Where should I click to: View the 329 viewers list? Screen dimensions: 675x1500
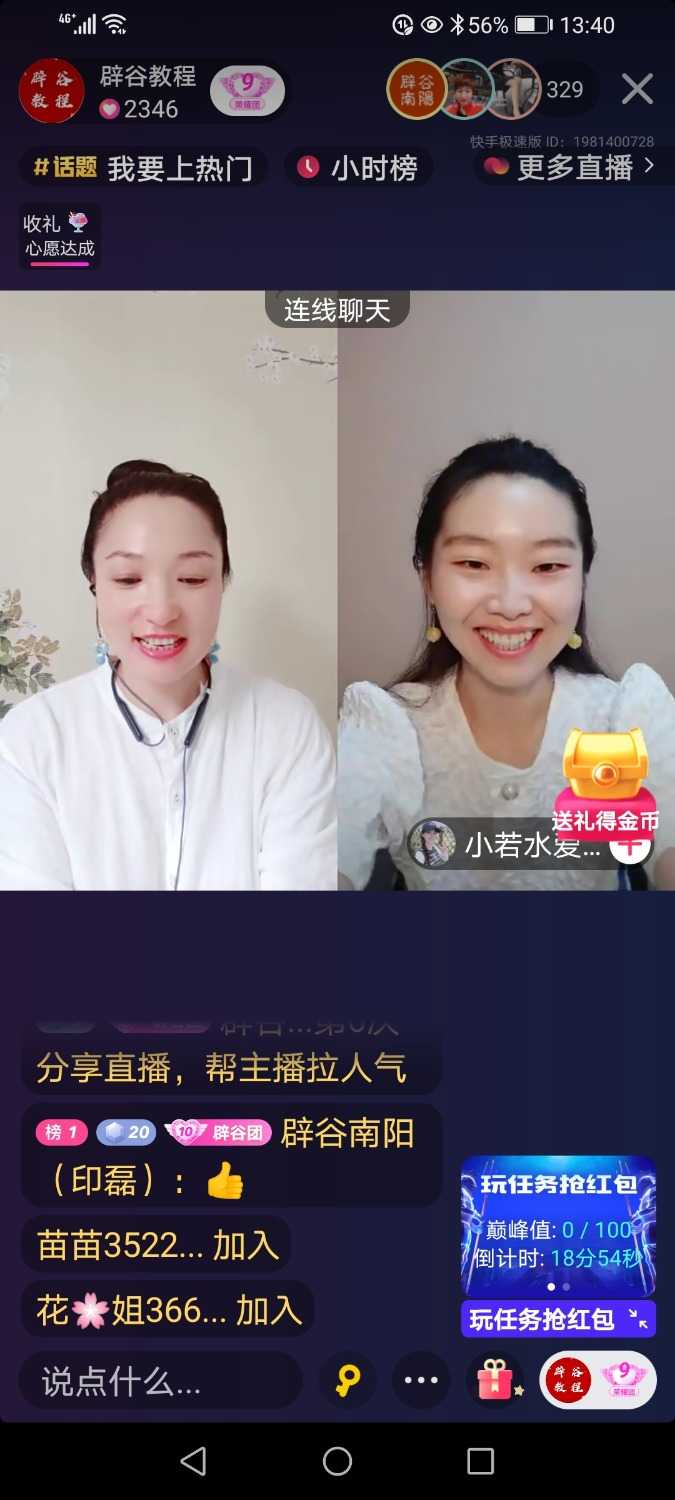[x=564, y=90]
